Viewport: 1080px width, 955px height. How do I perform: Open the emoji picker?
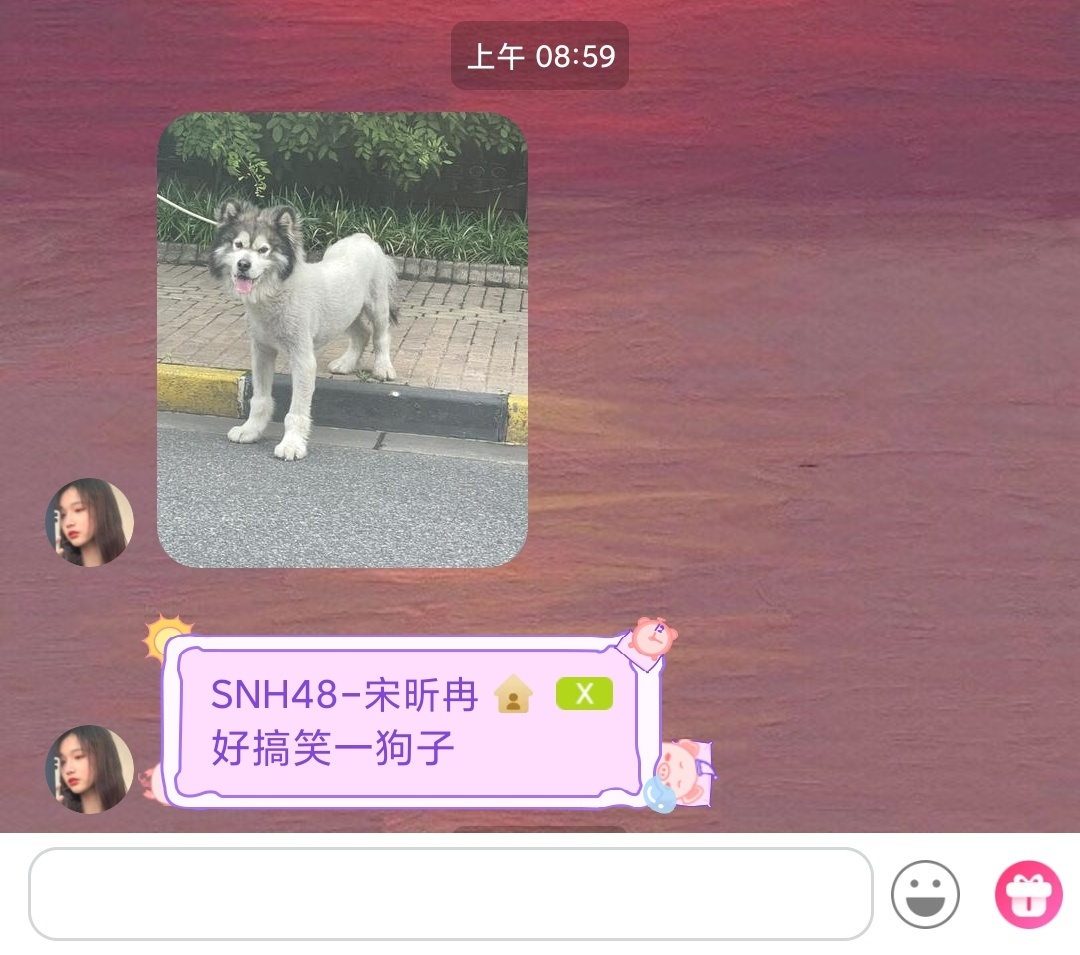925,894
